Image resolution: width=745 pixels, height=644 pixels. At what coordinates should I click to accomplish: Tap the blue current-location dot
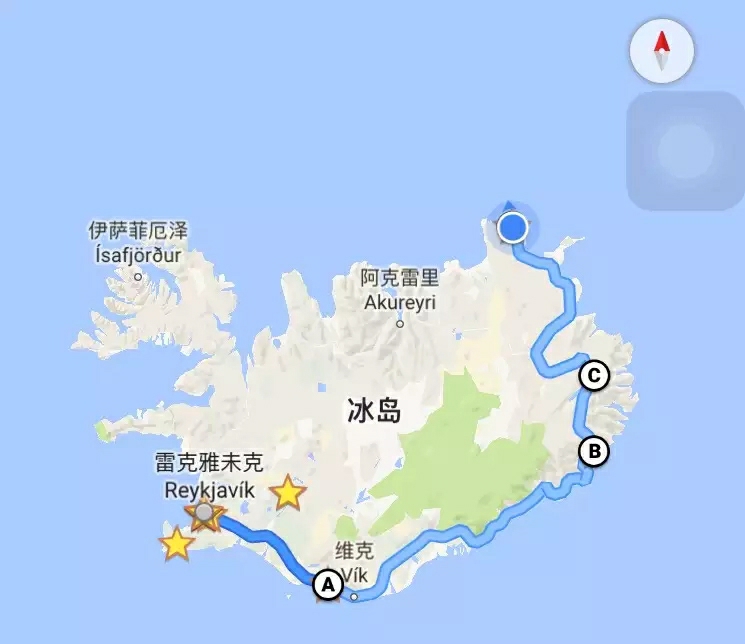512,228
